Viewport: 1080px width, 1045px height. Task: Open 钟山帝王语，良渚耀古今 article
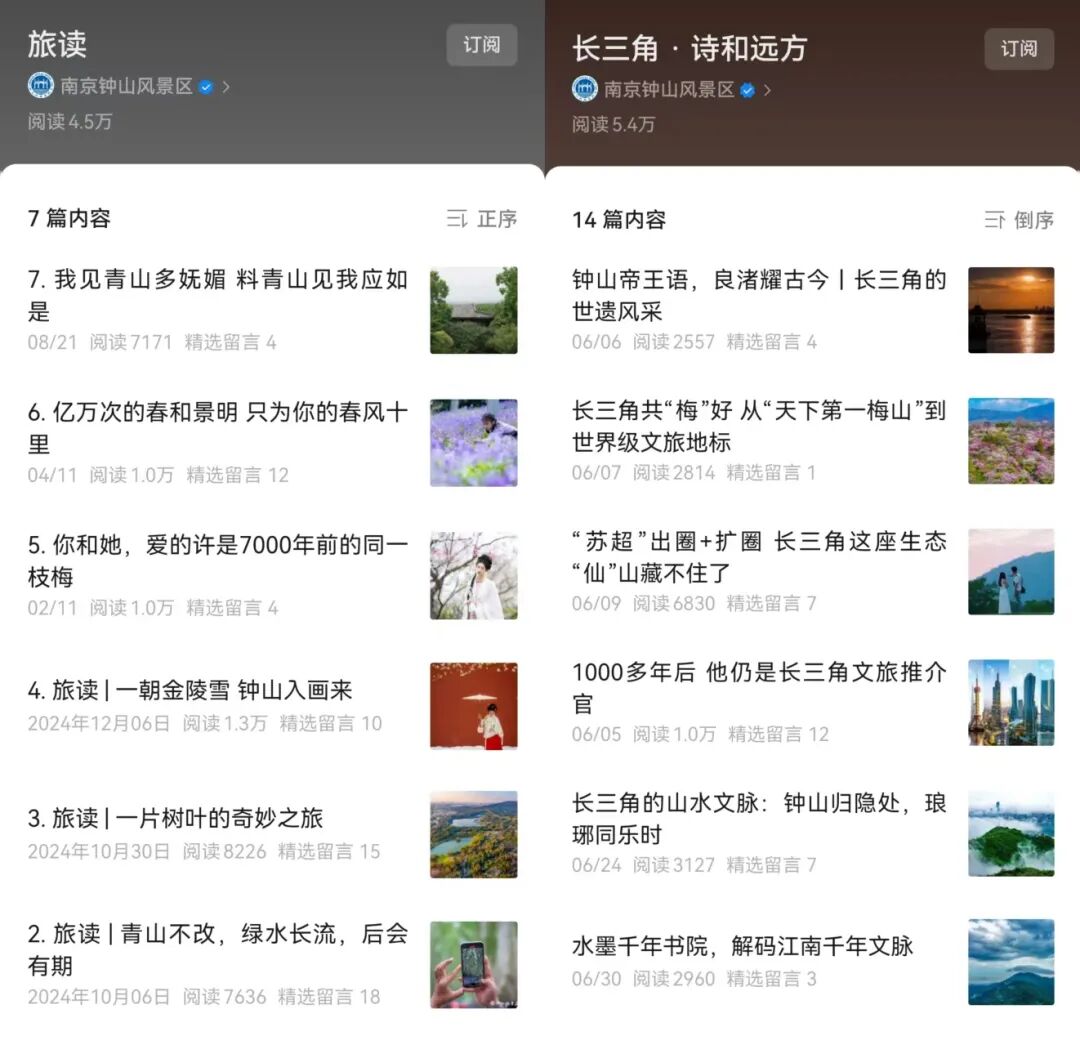coord(758,295)
